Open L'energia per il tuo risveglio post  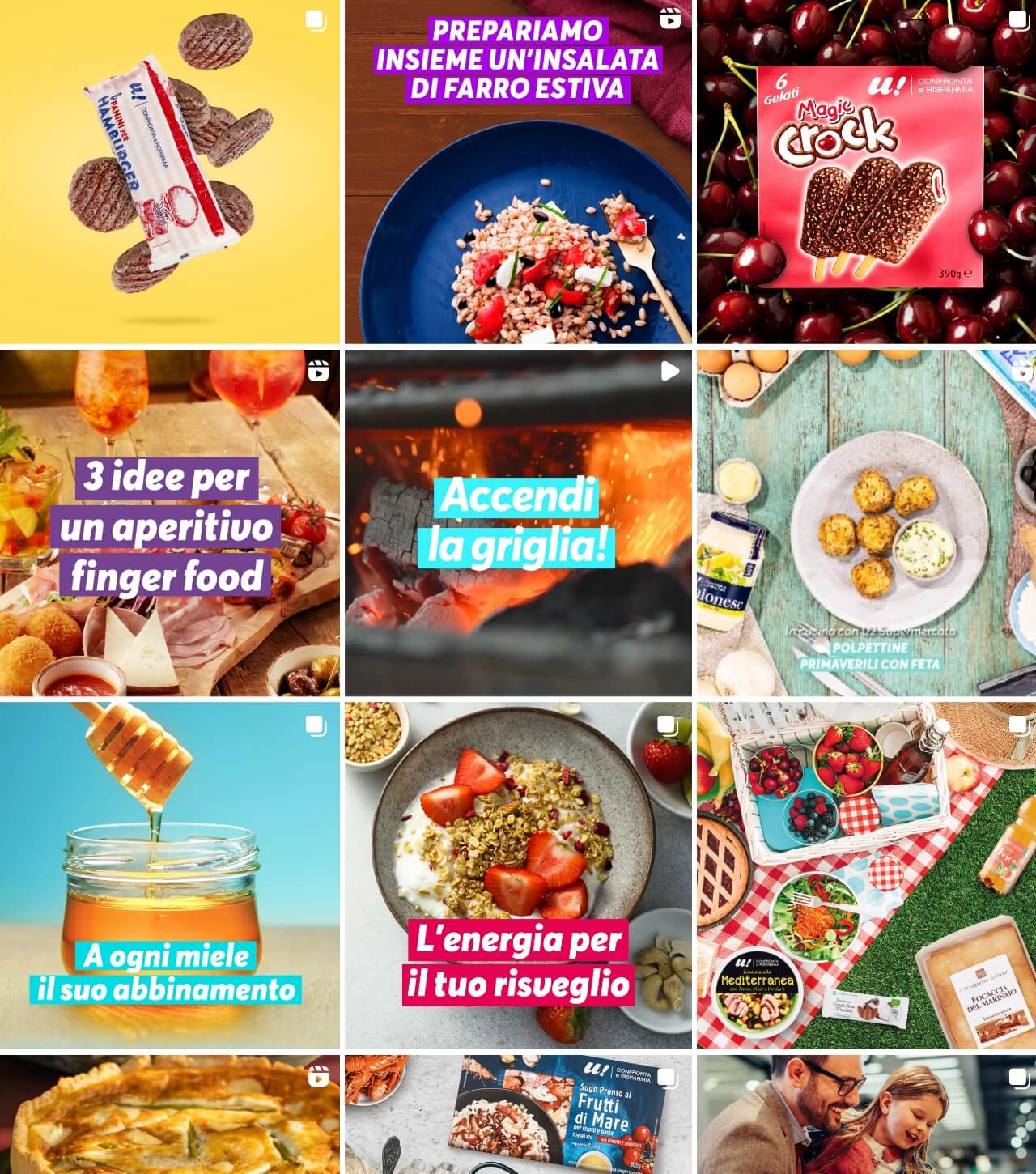click(518, 874)
